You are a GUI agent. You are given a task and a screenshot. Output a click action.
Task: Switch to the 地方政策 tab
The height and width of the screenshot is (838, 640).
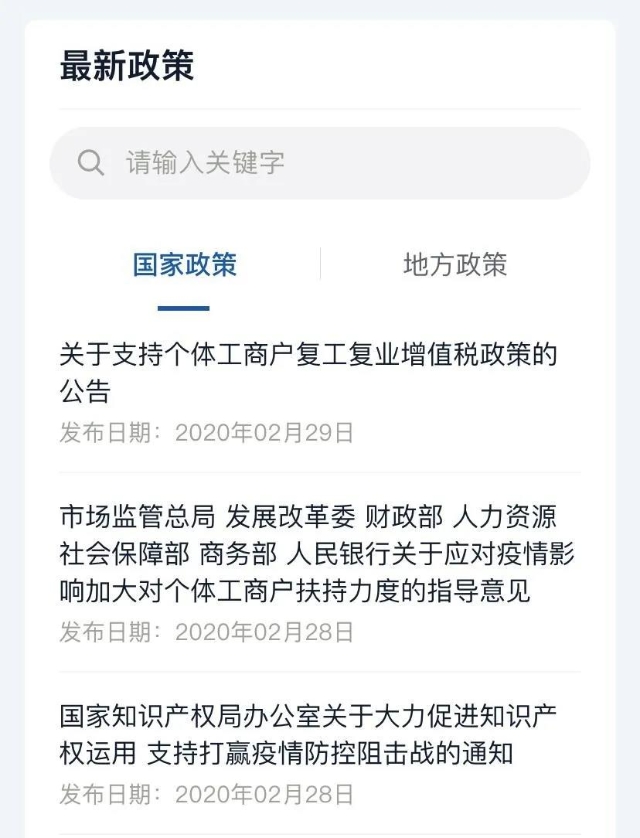455,265
